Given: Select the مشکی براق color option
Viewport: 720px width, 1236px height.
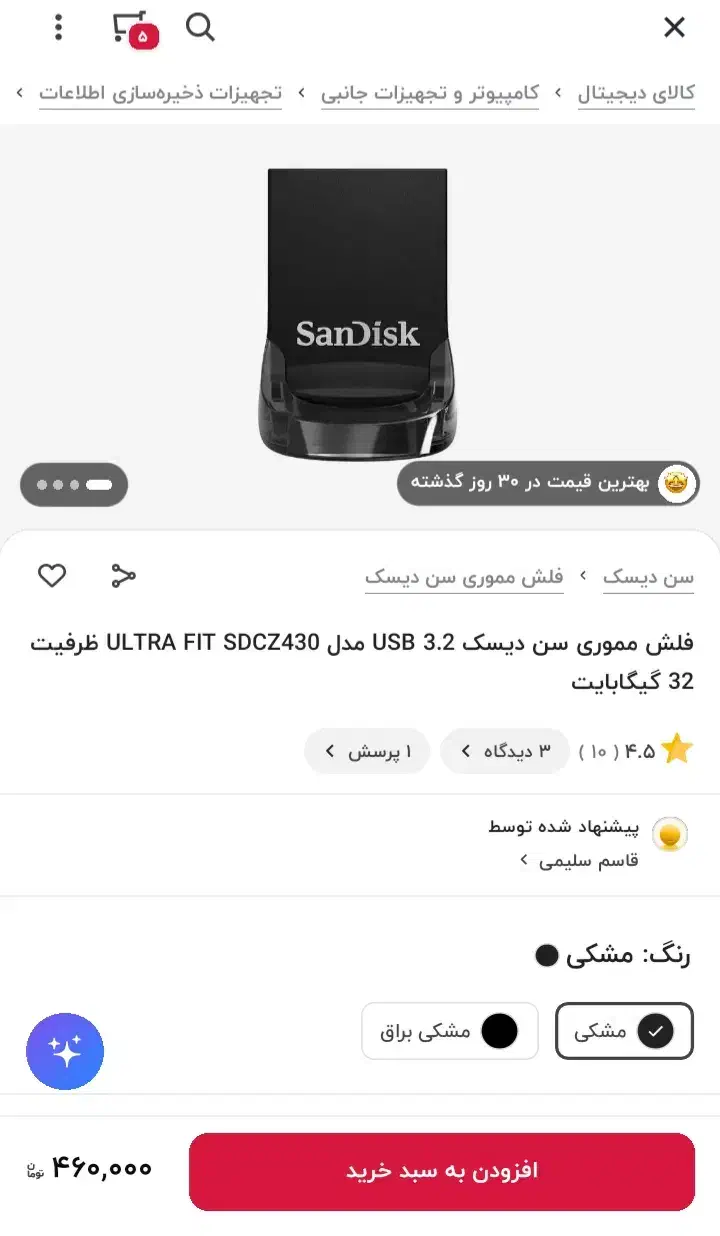Looking at the screenshot, I should [x=449, y=1031].
